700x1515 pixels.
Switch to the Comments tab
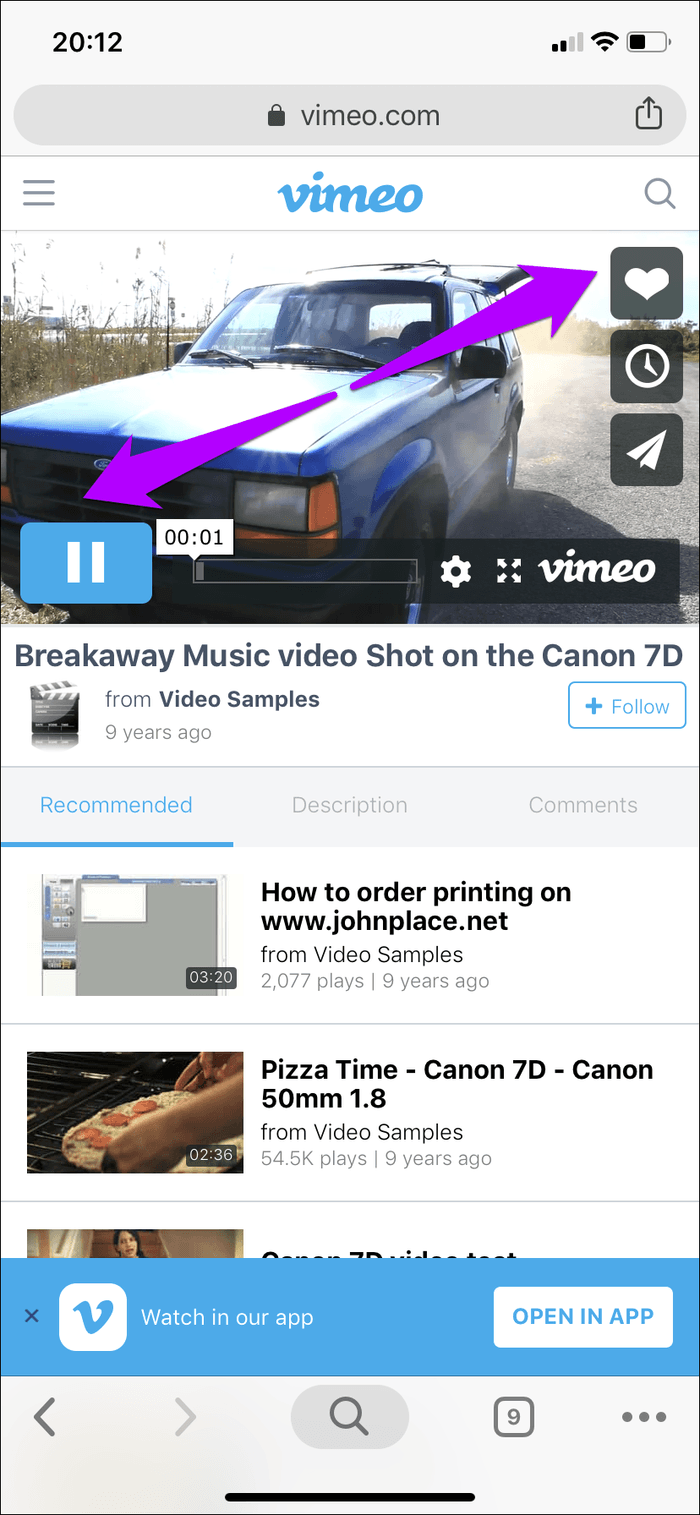tap(583, 805)
